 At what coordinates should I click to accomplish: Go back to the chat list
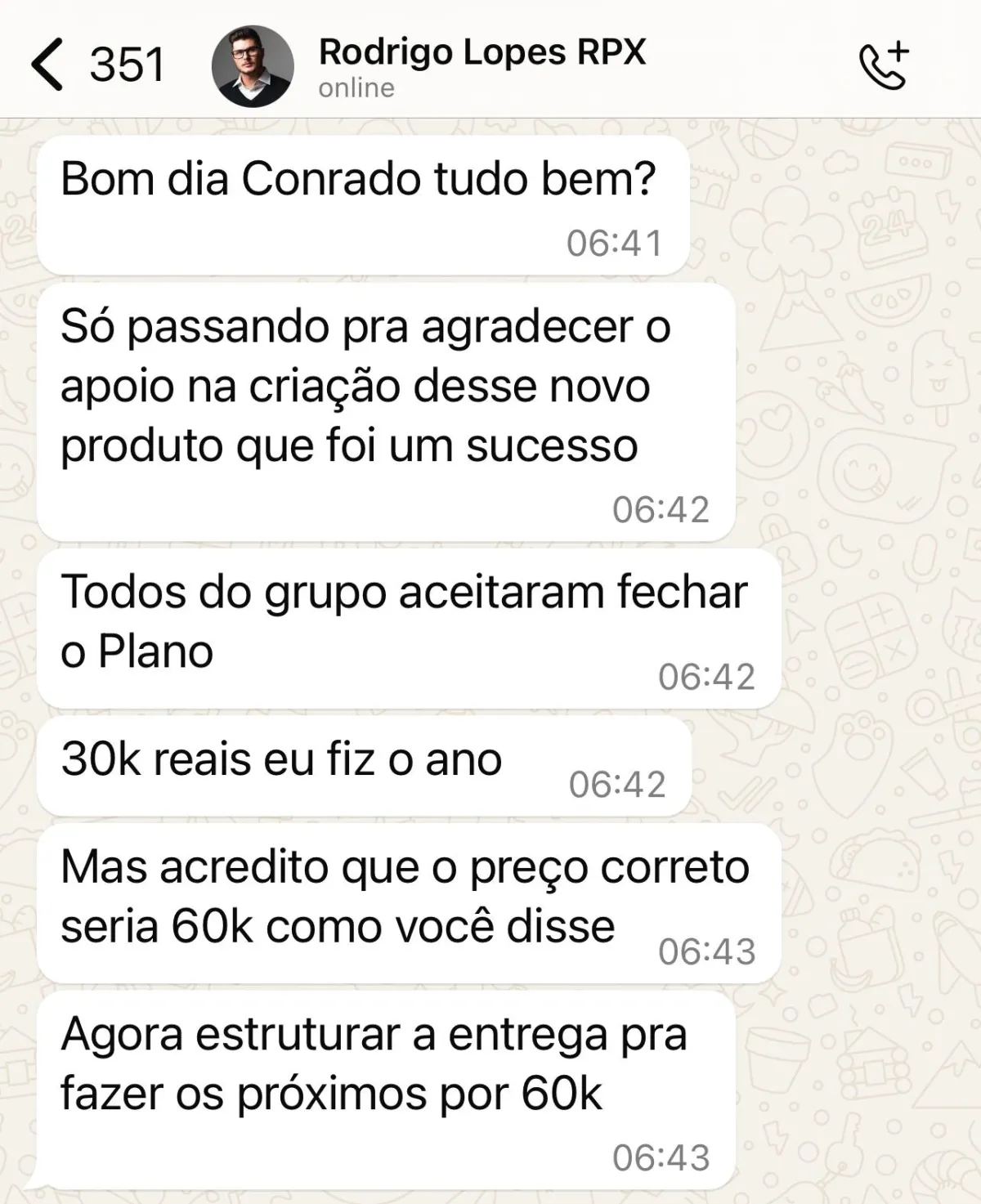pyautogui.click(x=49, y=65)
